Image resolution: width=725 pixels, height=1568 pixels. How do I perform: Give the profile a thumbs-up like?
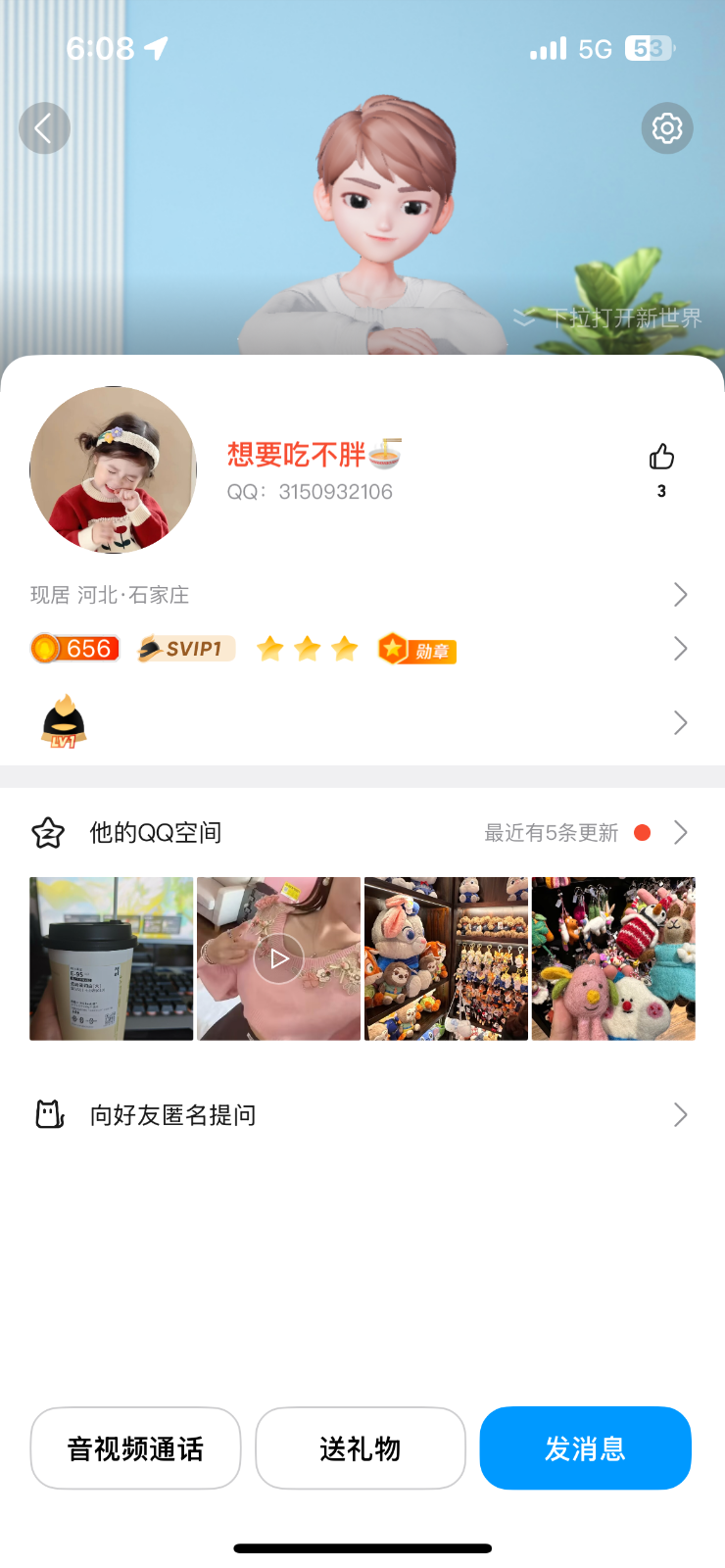[x=661, y=458]
